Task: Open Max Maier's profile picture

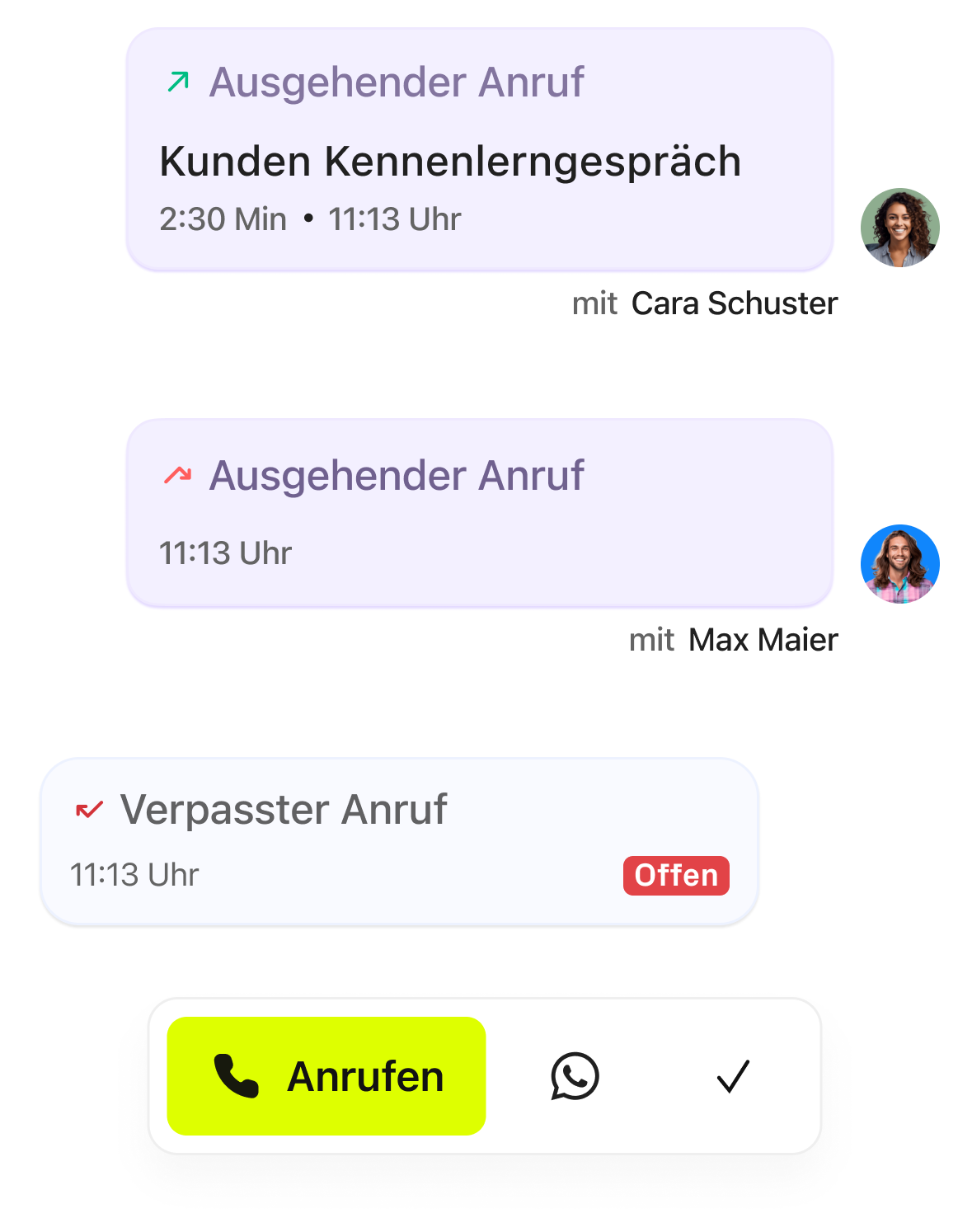Action: (900, 564)
